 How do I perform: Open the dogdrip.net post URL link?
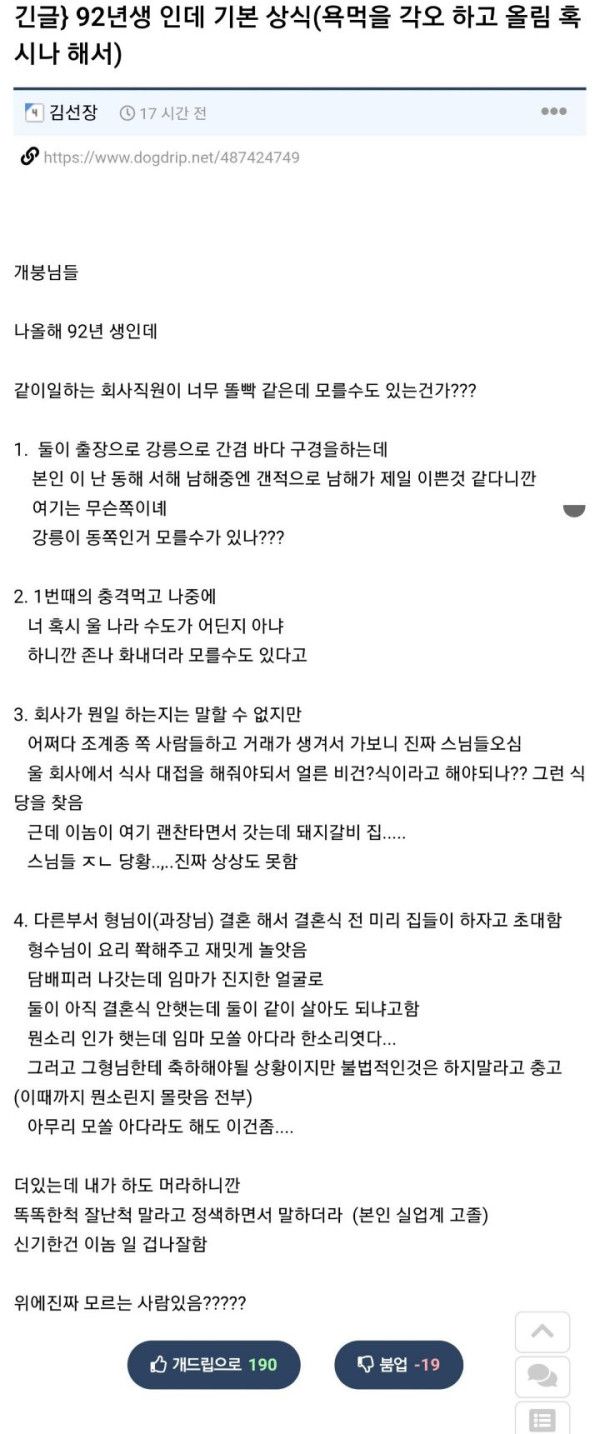click(x=171, y=157)
